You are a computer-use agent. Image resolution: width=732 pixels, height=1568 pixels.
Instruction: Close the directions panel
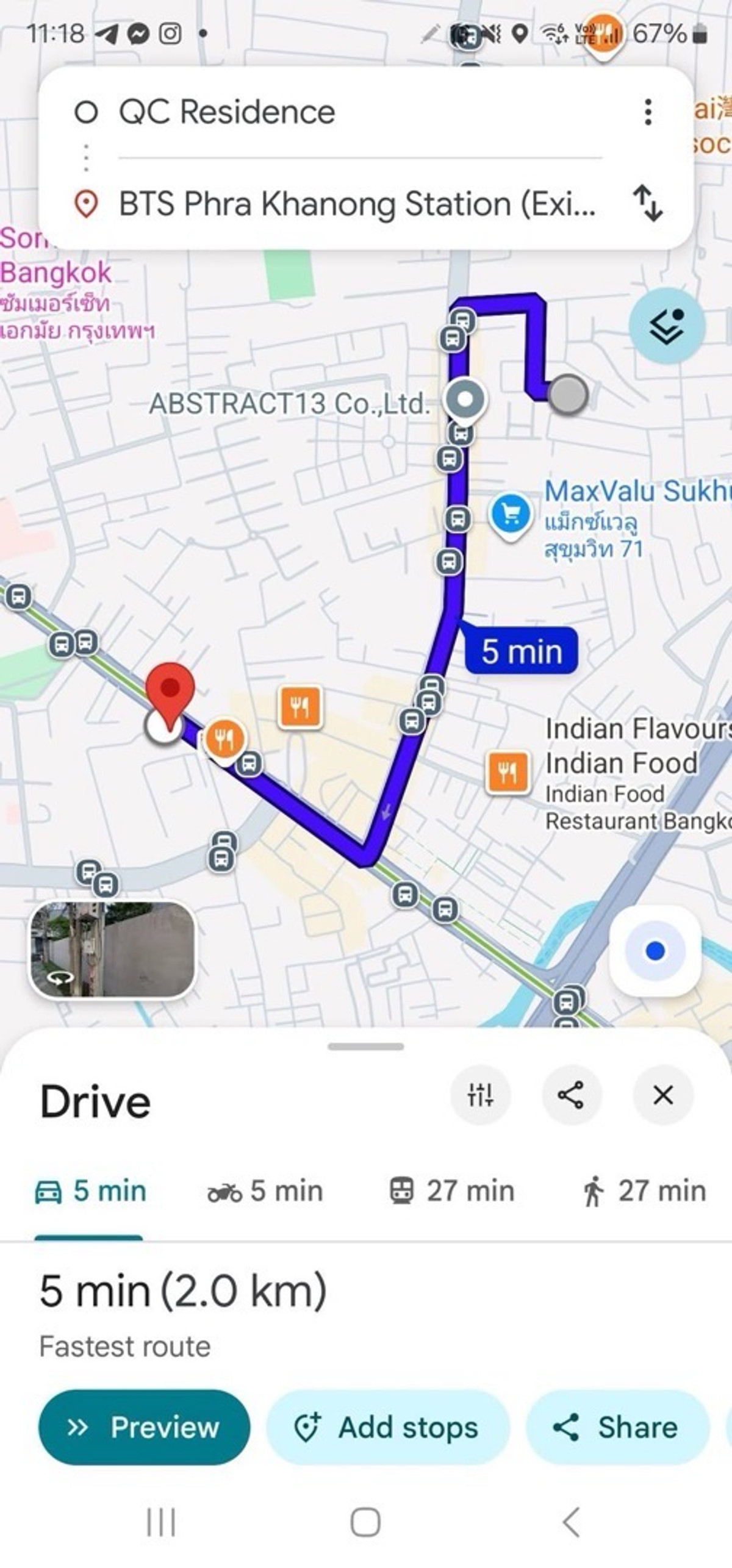pyautogui.click(x=663, y=1095)
